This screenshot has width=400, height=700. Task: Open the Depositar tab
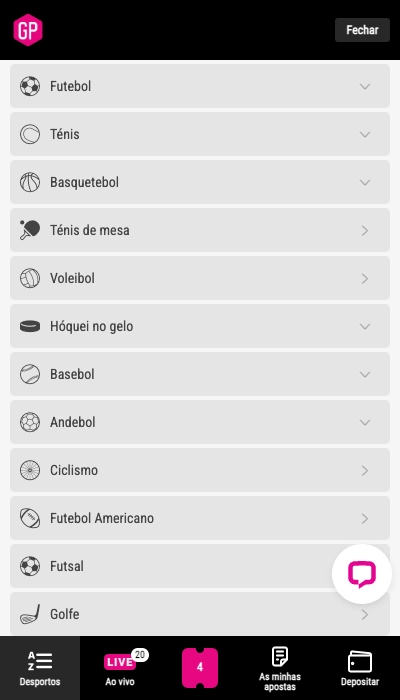[x=360, y=668]
